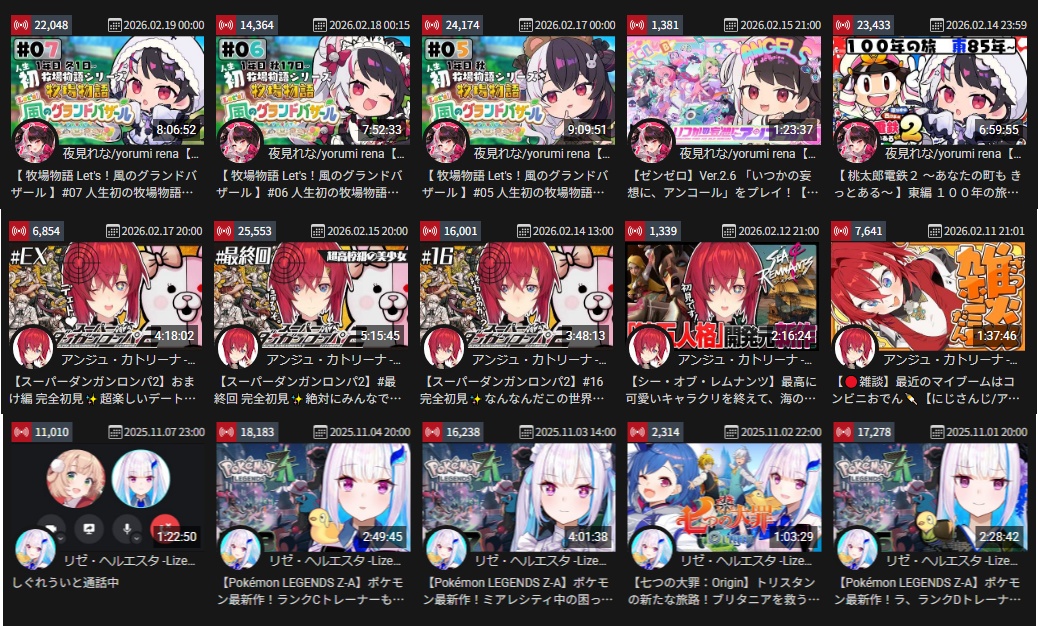Open the ゼンゼロ Ver.2.6 stream by 夜見れな
Screen dimensions: 1038x626
click(x=723, y=90)
